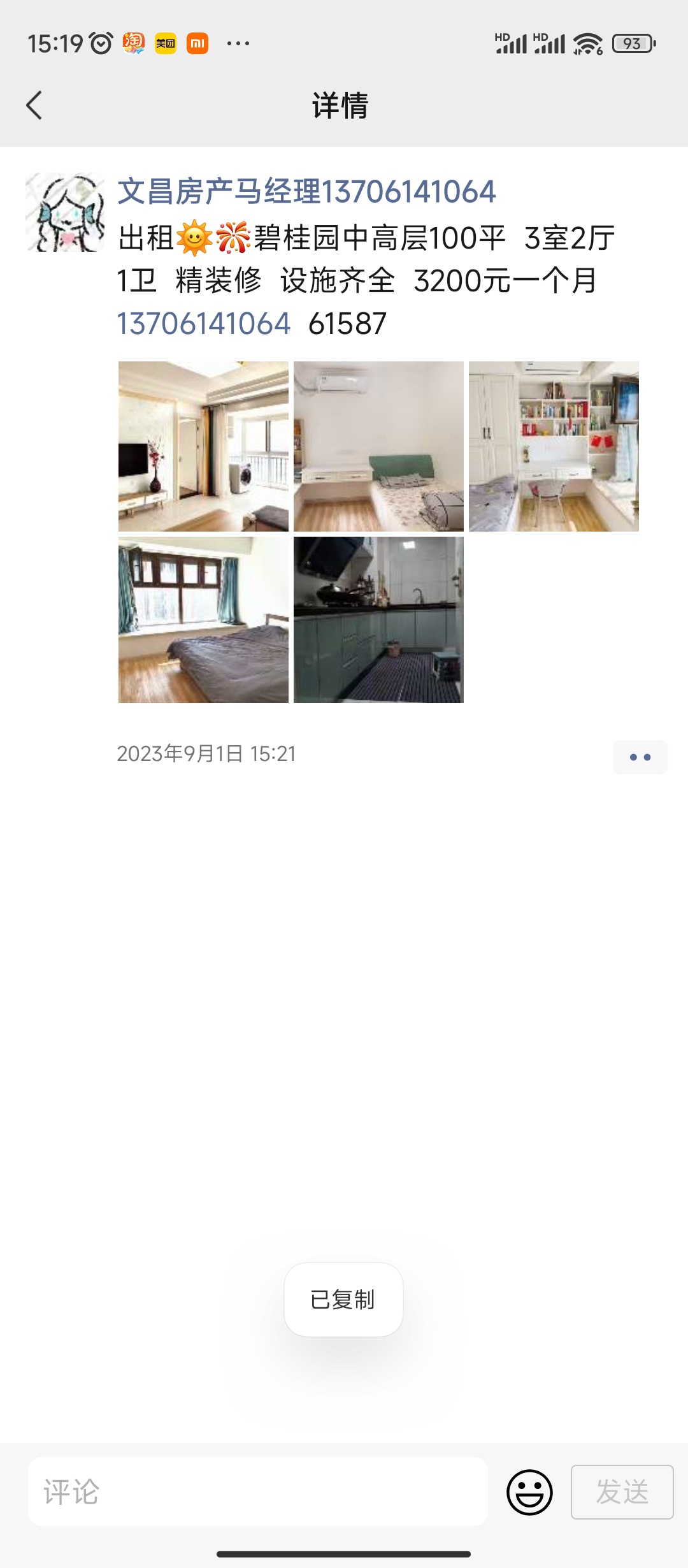Screen dimensions: 688x1568
Task: Open the two-dot like/comment menu
Action: [x=640, y=757]
